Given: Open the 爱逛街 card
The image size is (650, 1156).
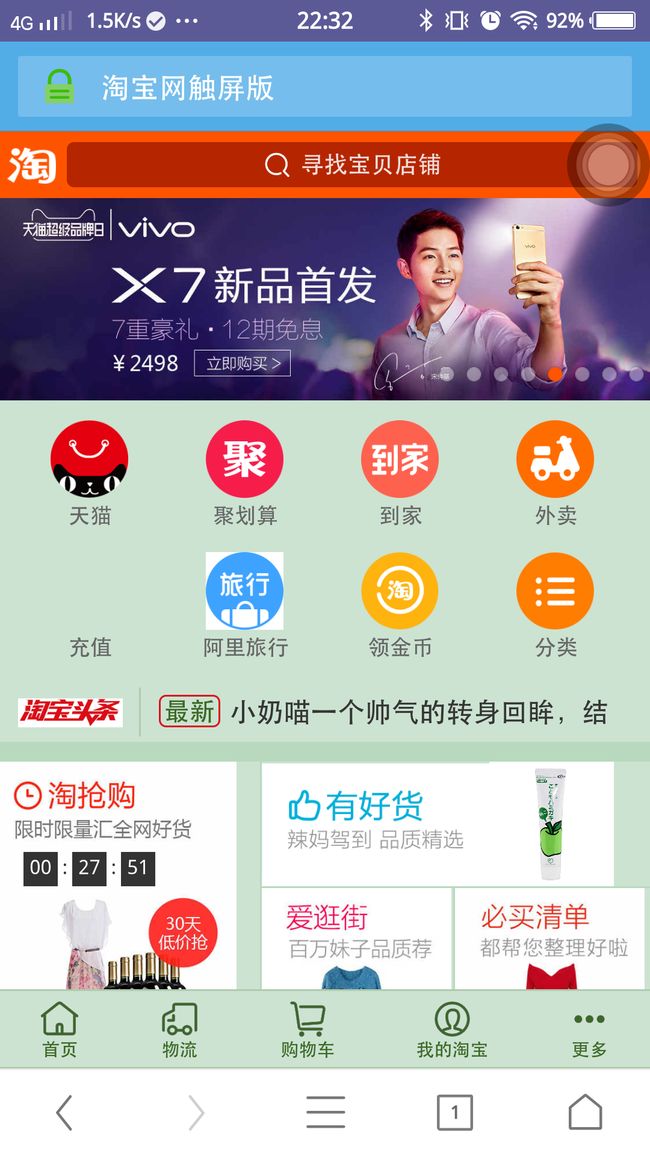Looking at the screenshot, I should tap(356, 939).
